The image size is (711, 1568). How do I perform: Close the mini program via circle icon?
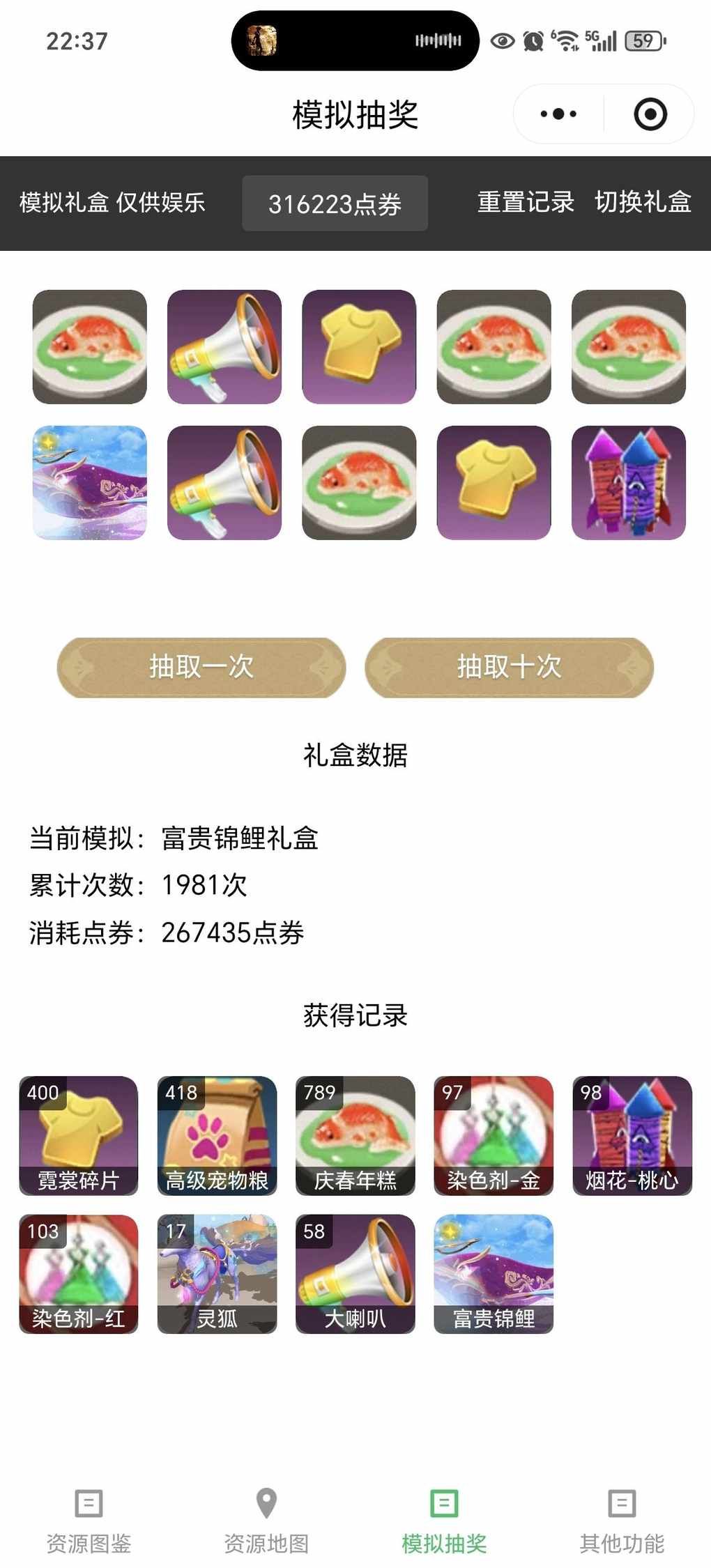pos(650,114)
